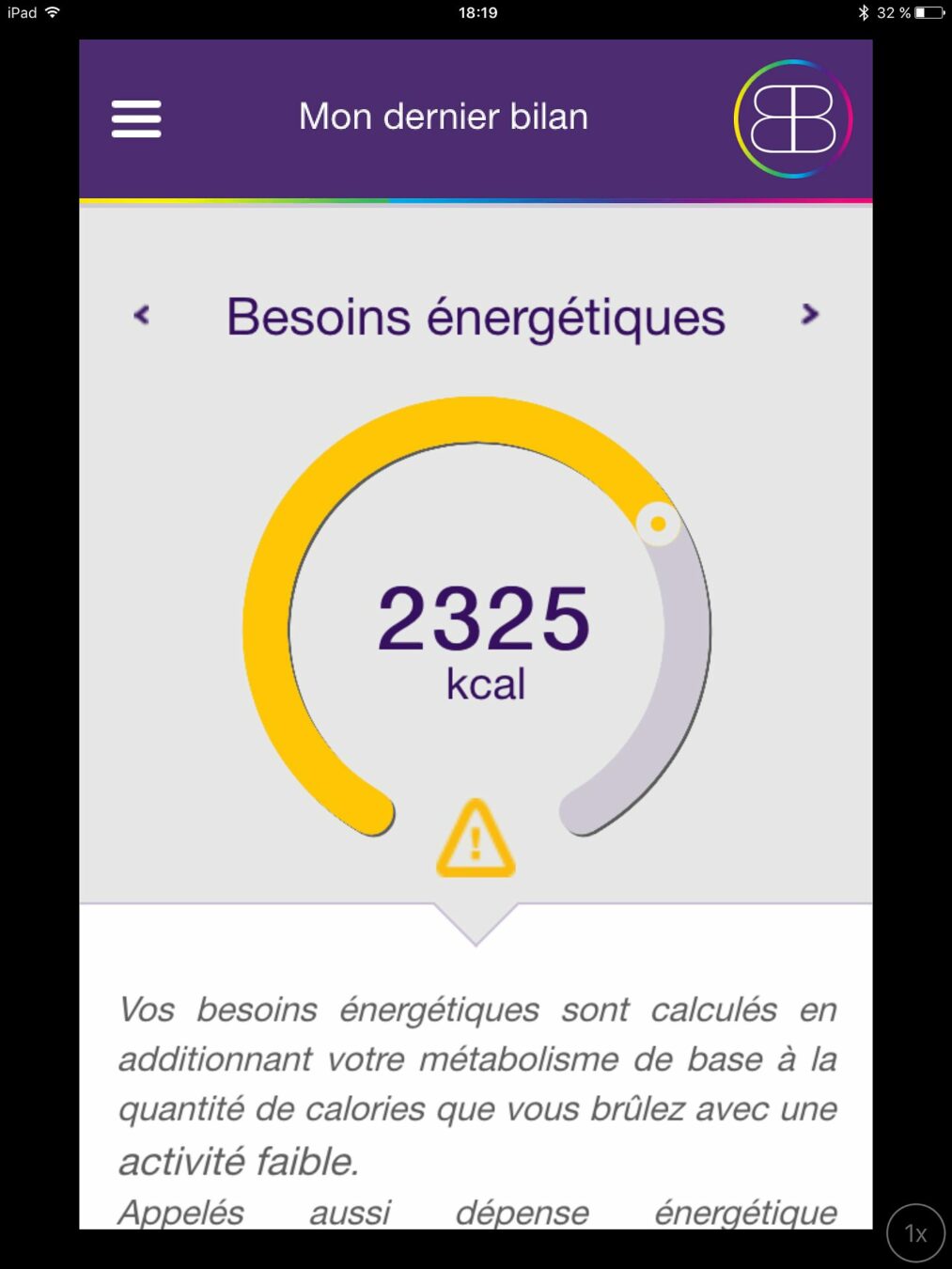Toggle the 1x iPad zoom button
This screenshot has width=952, height=1269.
coord(915,1232)
